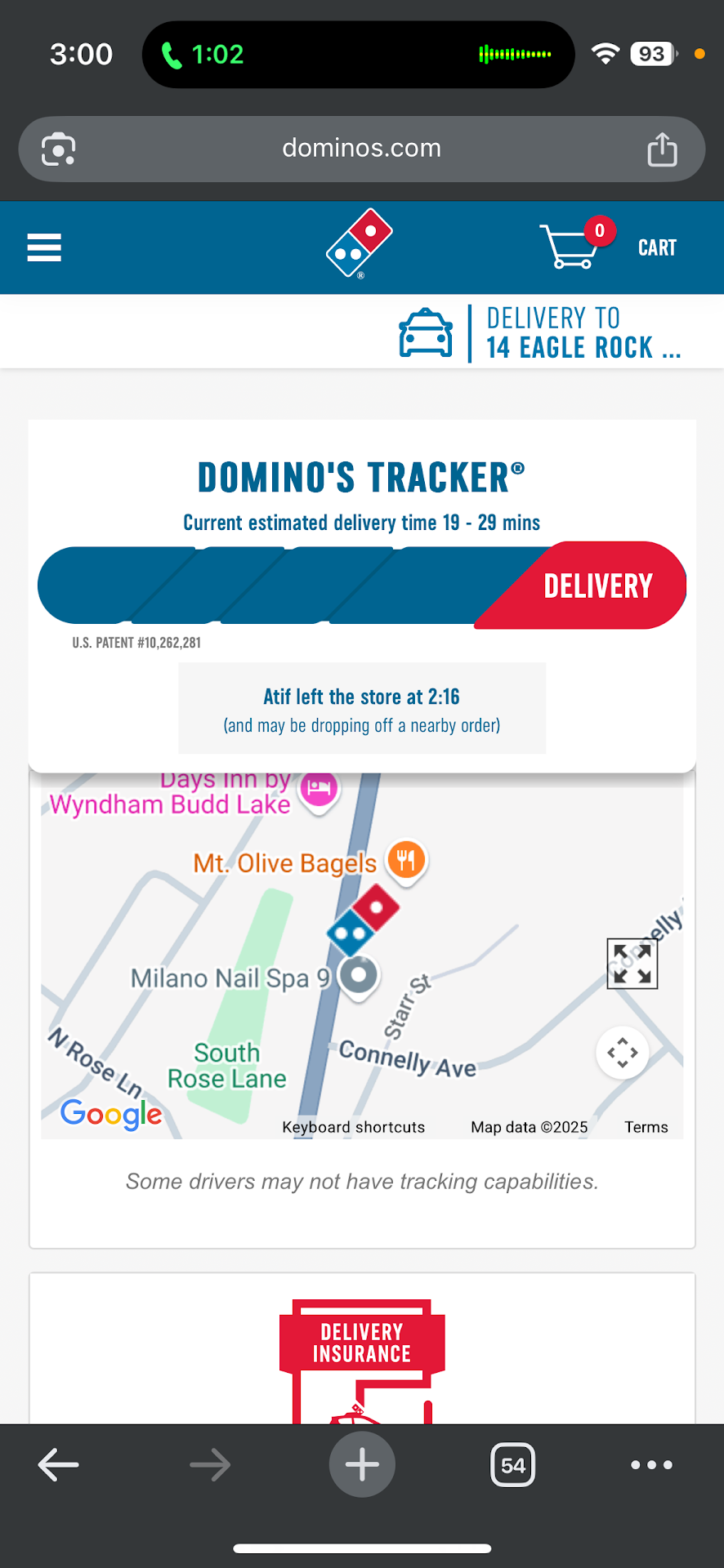This screenshot has height=1568, width=724.
Task: Open the lens search icon in address bar
Action: [x=59, y=149]
